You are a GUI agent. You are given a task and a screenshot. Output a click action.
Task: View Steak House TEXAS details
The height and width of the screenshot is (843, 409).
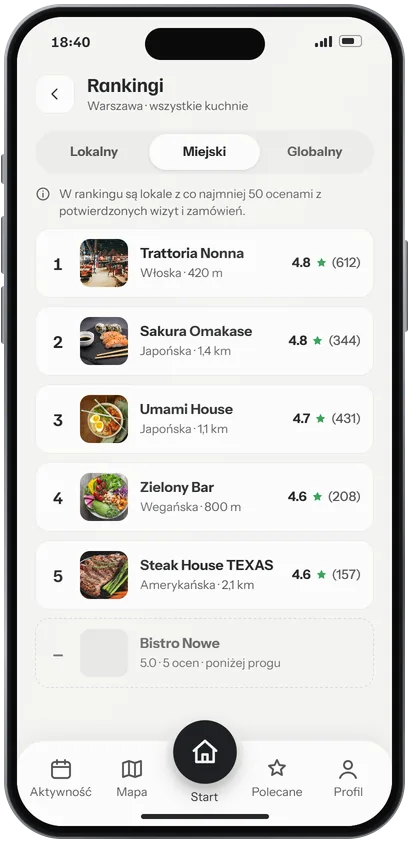tap(204, 575)
